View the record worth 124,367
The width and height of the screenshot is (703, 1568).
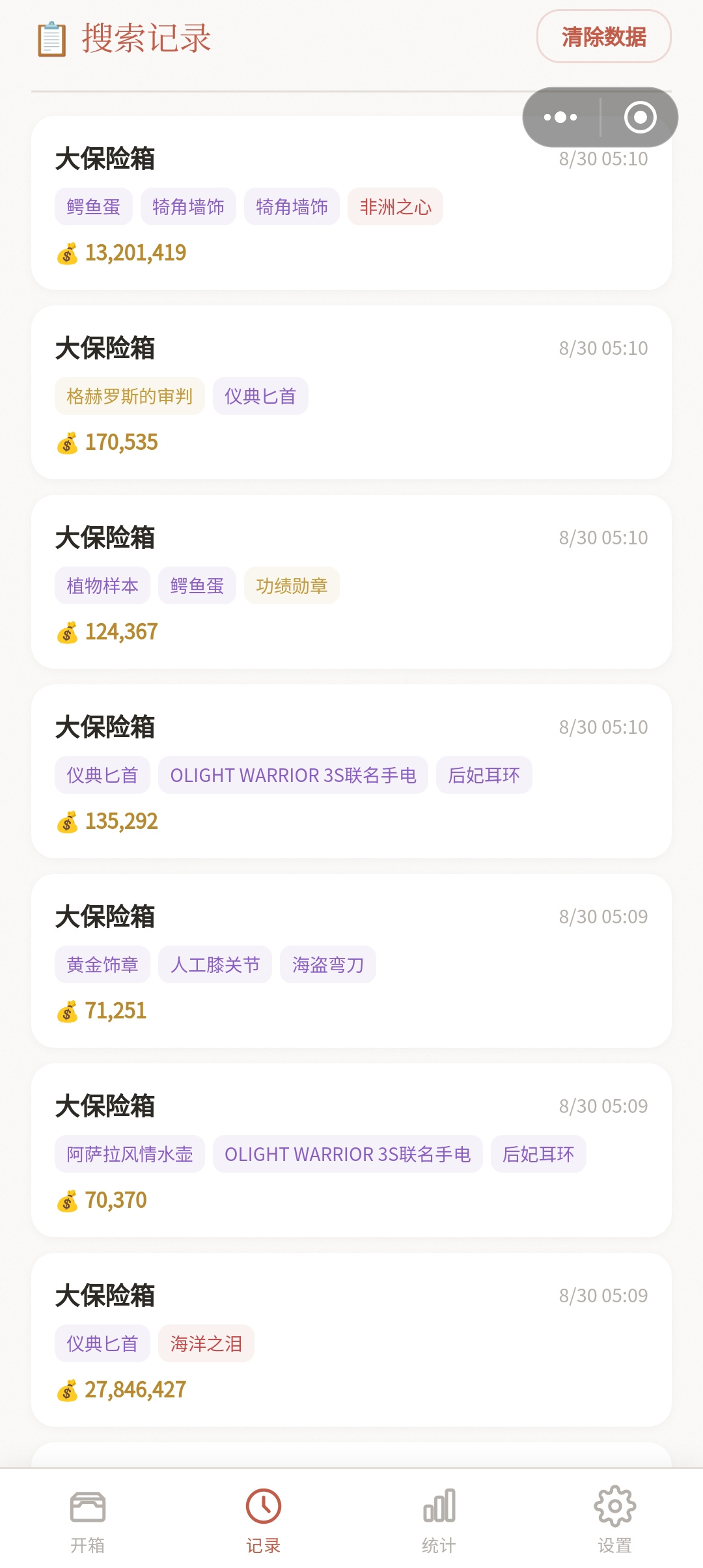pyautogui.click(x=351, y=582)
